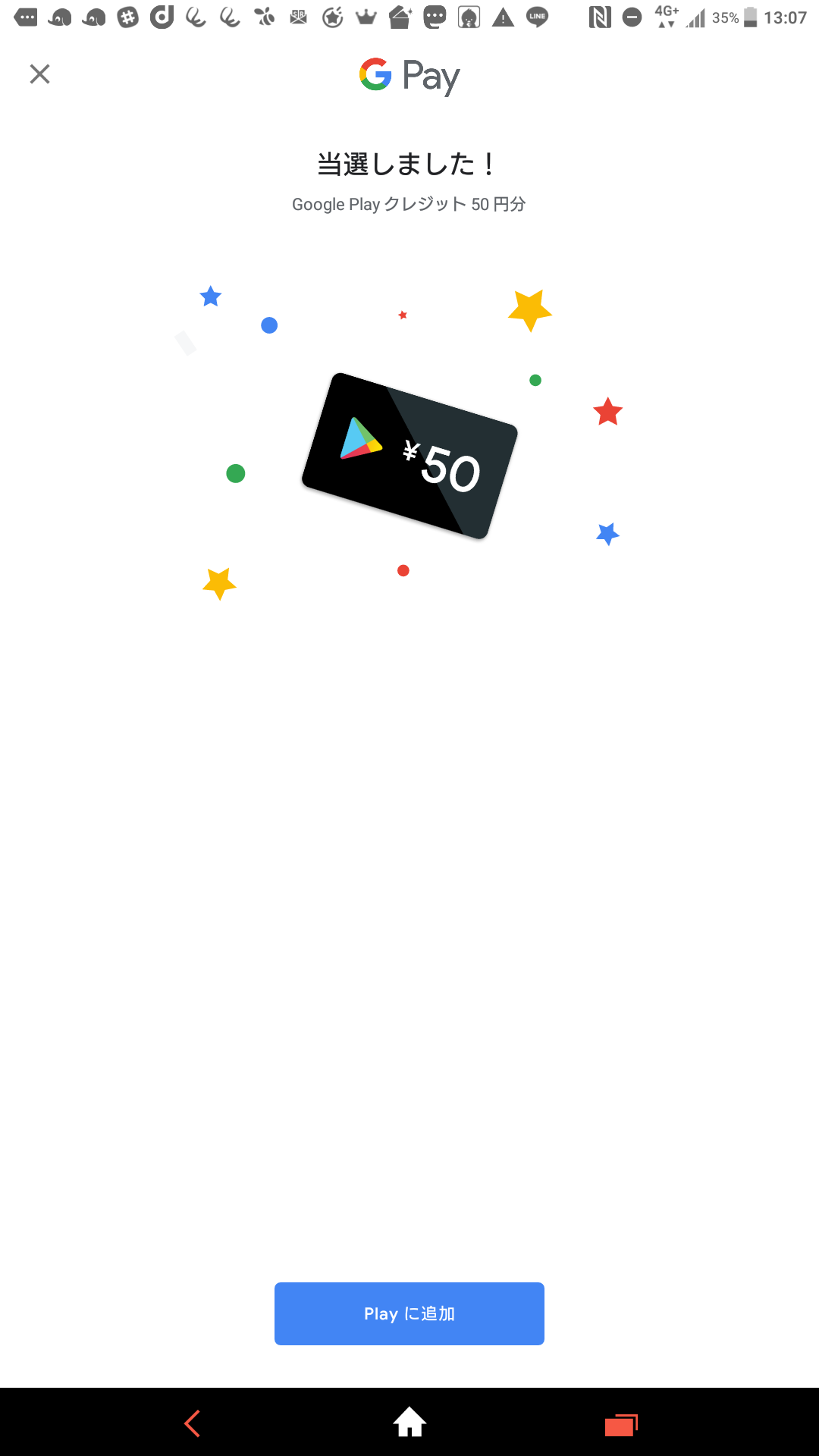Tap the Play に追加 button
The width and height of the screenshot is (819, 1456).
409,1313
